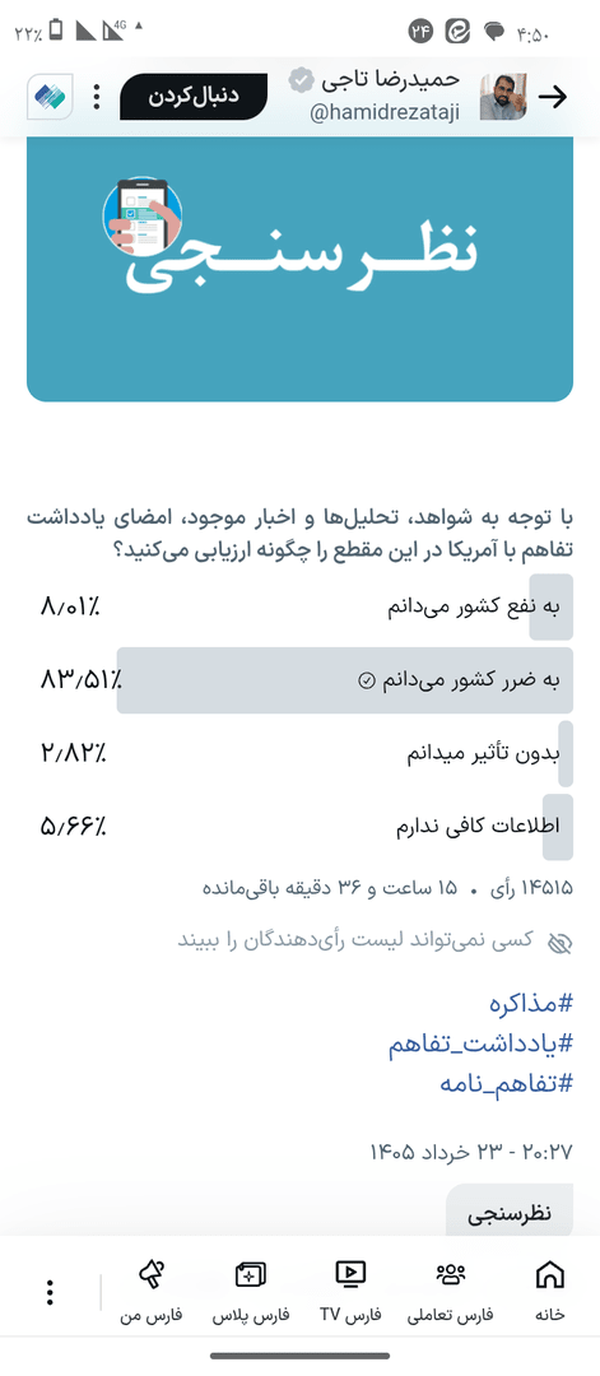
Task: Open hashtag #یادداشت_تفاهم
Action: tap(480, 1044)
